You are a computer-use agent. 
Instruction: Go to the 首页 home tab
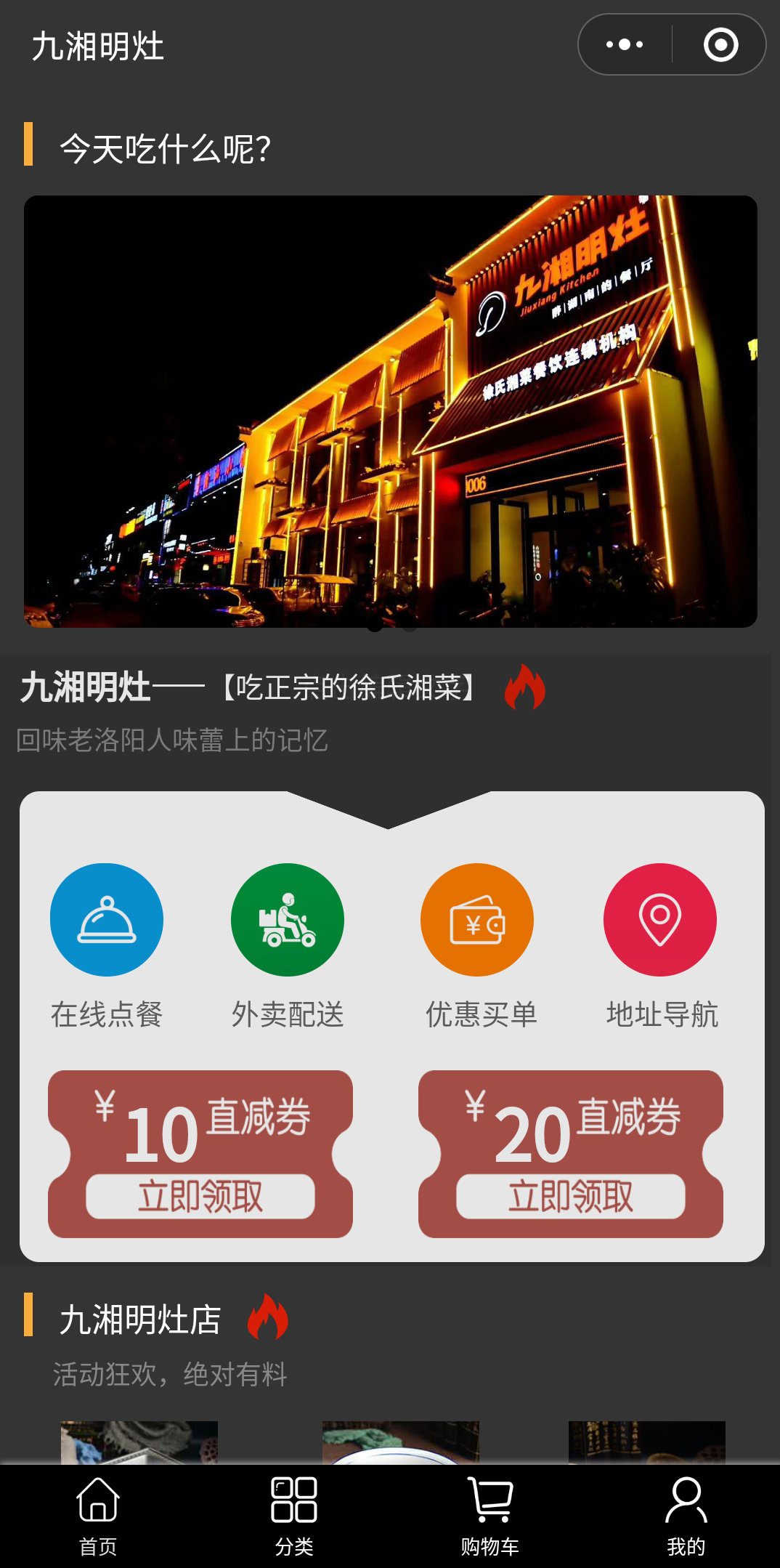[x=98, y=1516]
